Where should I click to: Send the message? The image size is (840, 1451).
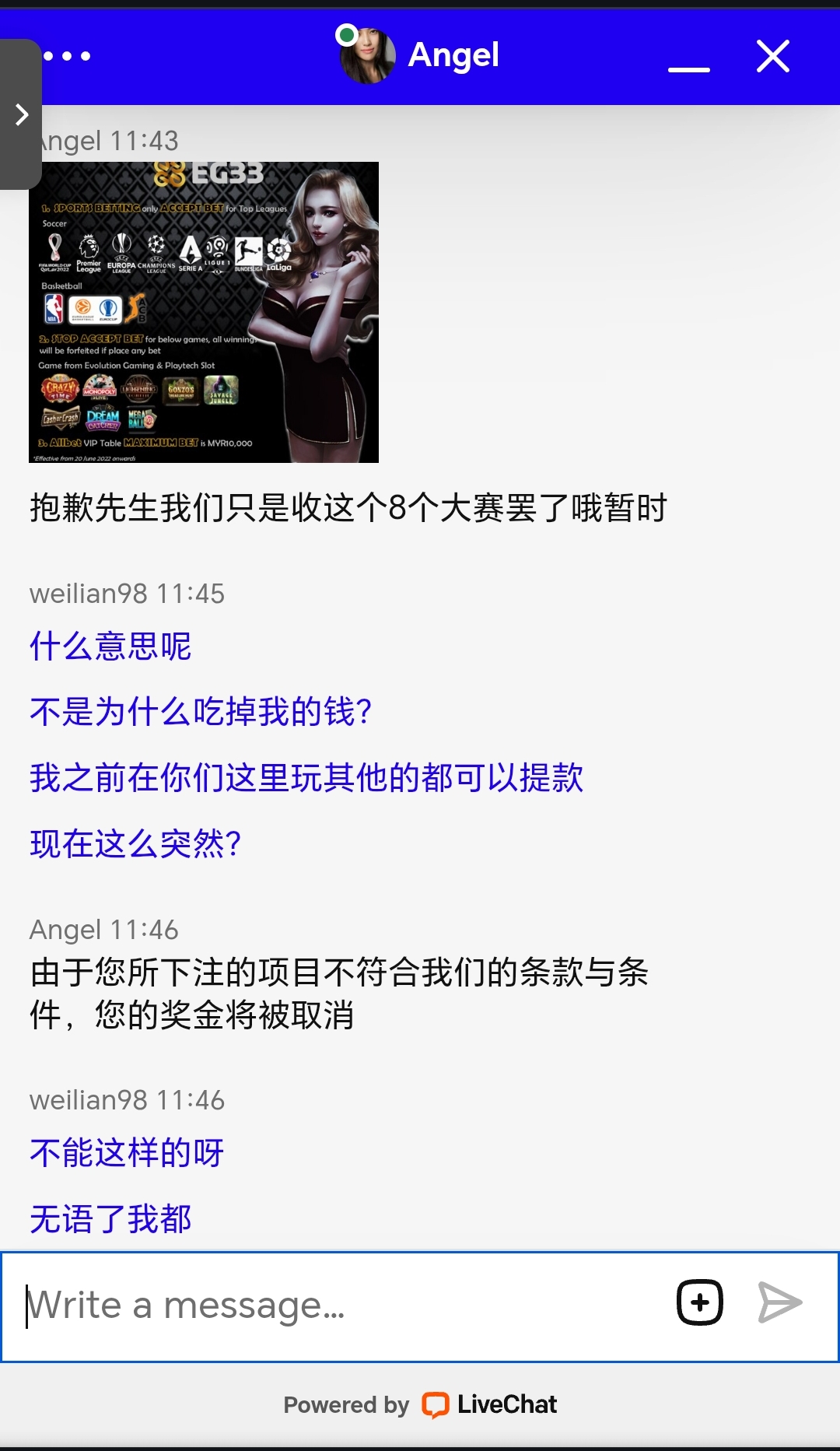(779, 1302)
